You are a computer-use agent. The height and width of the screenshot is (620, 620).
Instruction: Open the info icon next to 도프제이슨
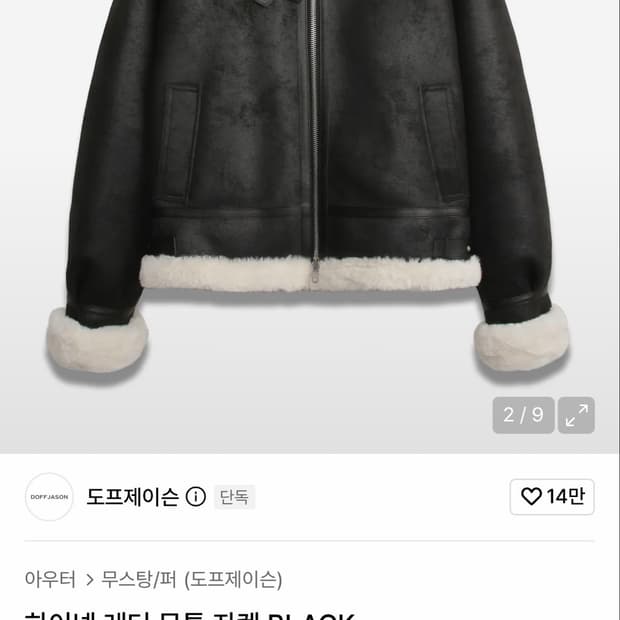pos(196,497)
